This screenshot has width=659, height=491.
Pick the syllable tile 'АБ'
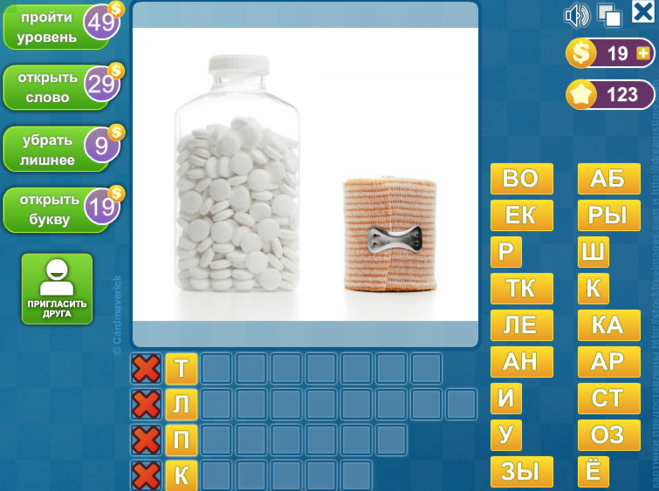click(x=608, y=179)
